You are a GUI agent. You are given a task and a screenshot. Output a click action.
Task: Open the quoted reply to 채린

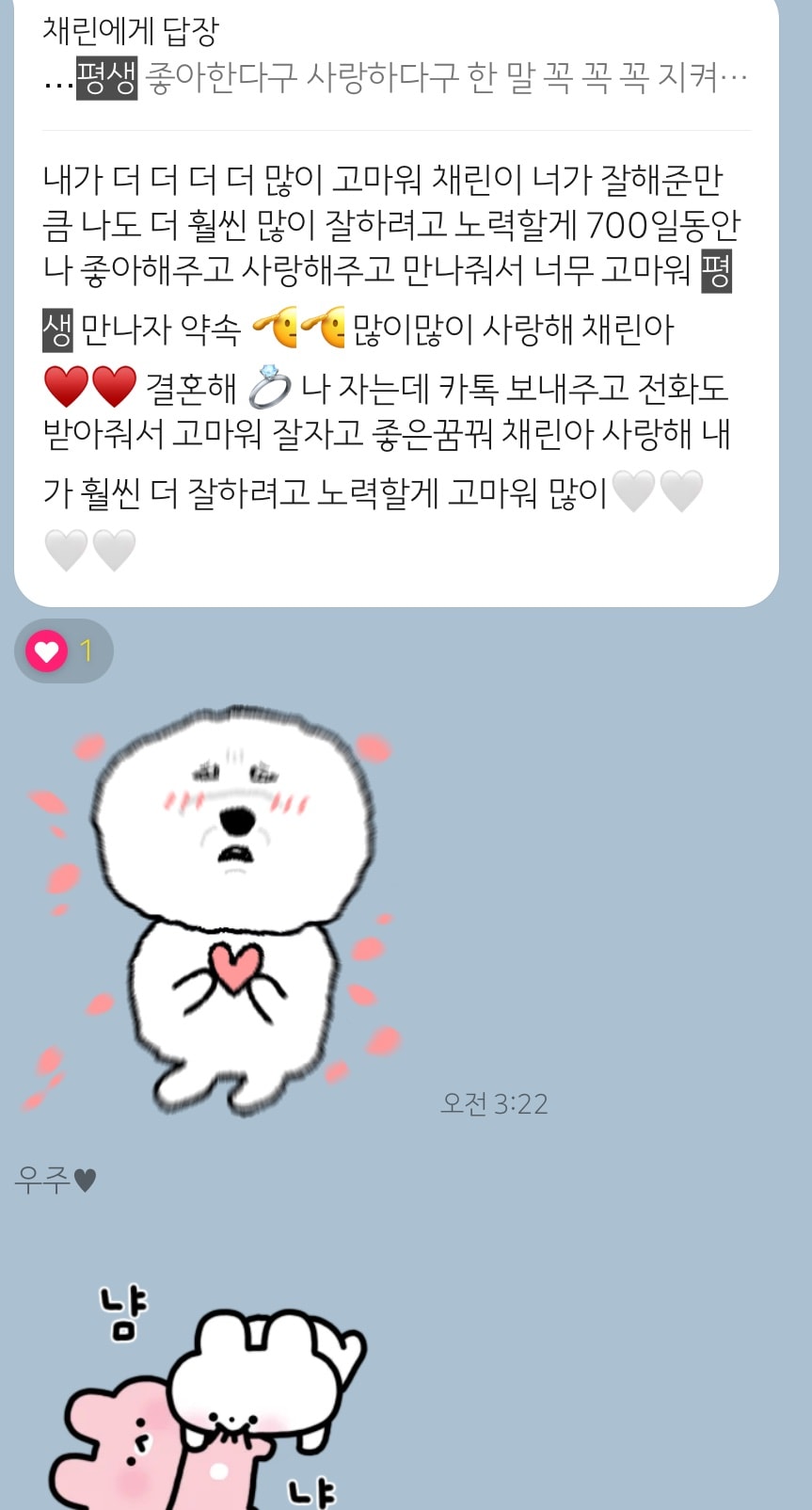pyautogui.click(x=395, y=58)
